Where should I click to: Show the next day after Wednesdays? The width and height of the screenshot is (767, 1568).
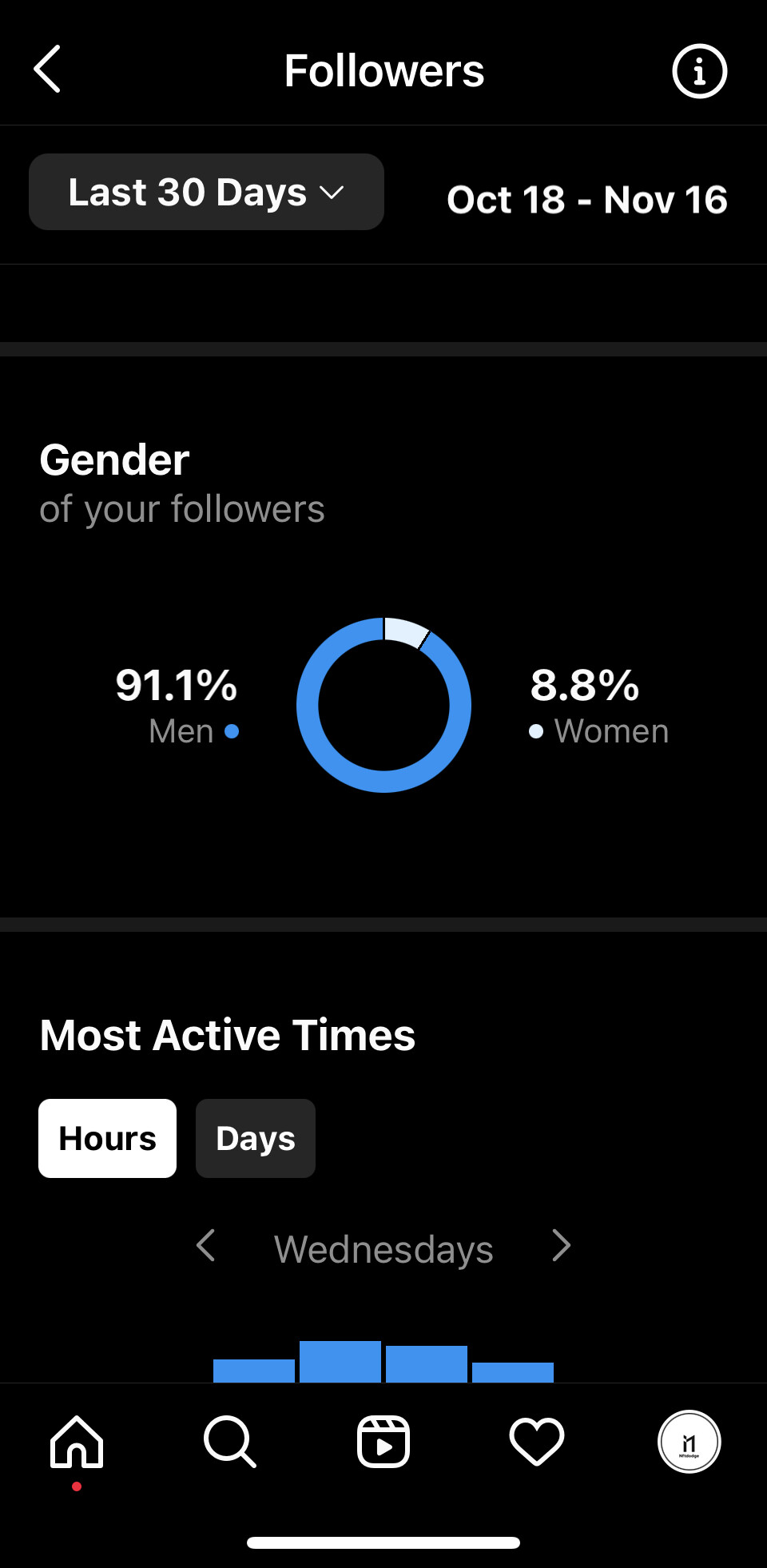(x=562, y=1246)
